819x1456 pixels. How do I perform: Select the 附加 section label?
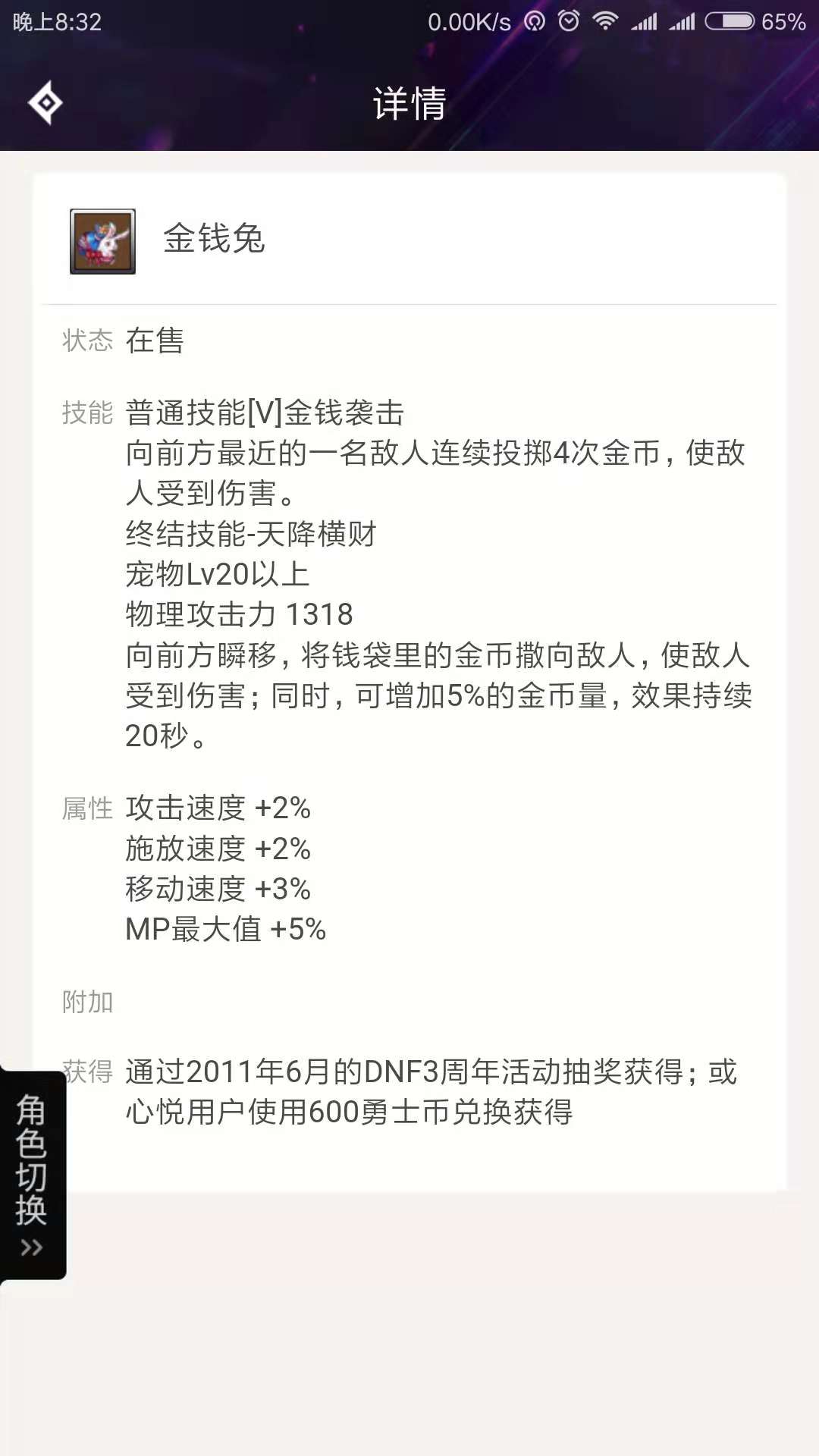(87, 999)
